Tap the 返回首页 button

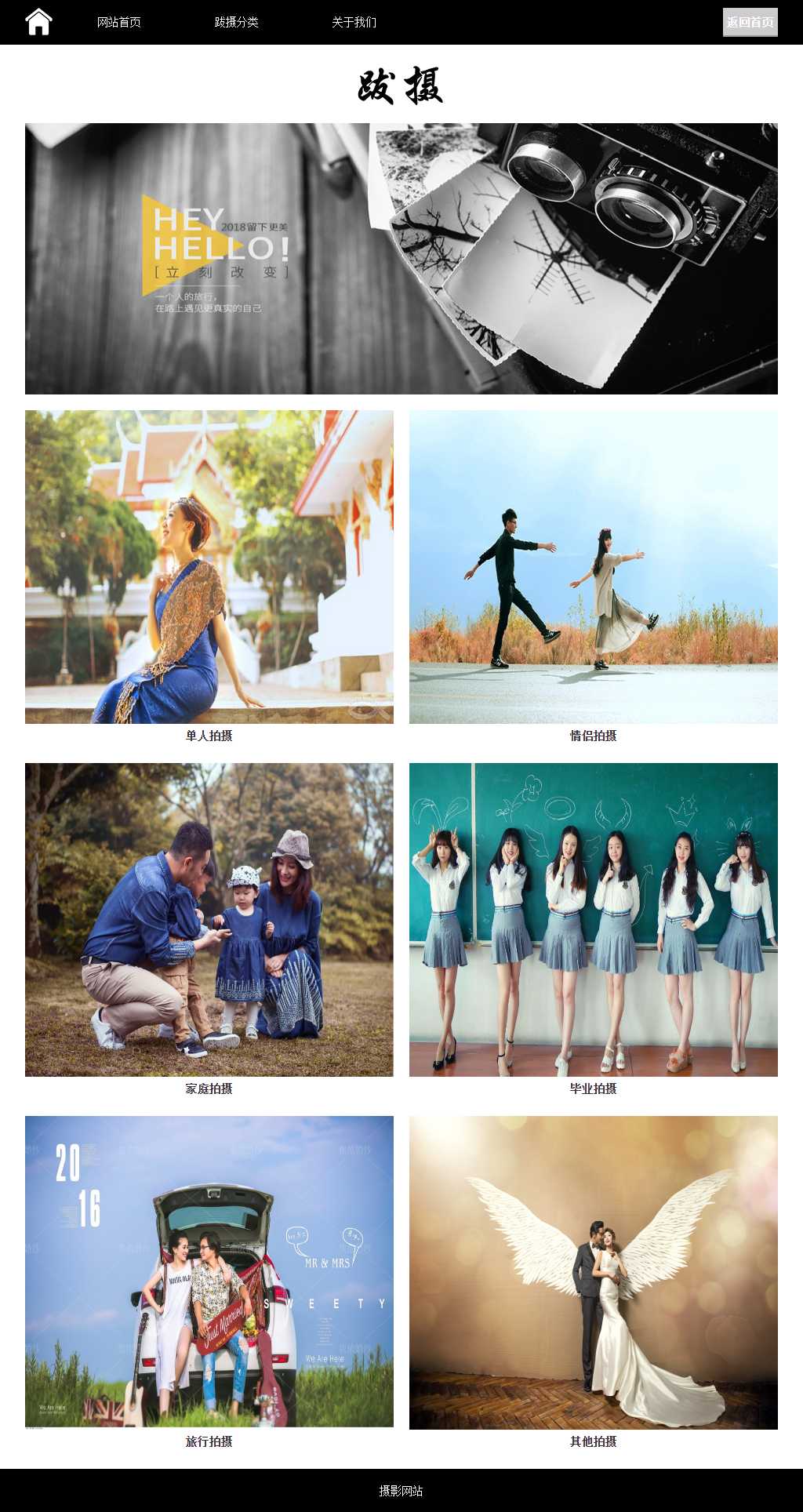[750, 22]
